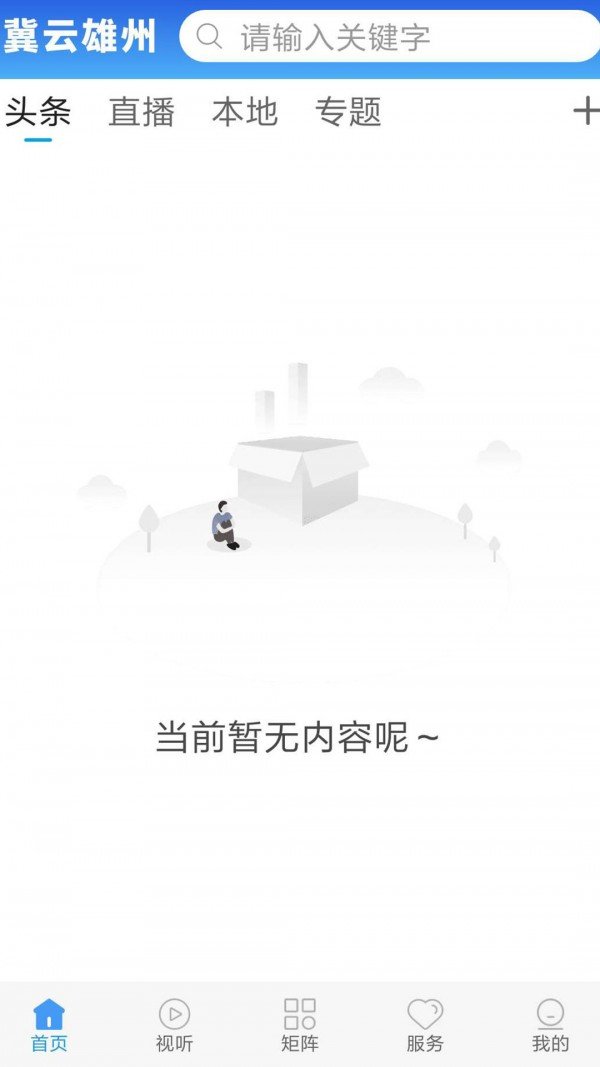Open the 矩阵 section
Viewport: 600px width, 1067px height.
pos(299,1025)
